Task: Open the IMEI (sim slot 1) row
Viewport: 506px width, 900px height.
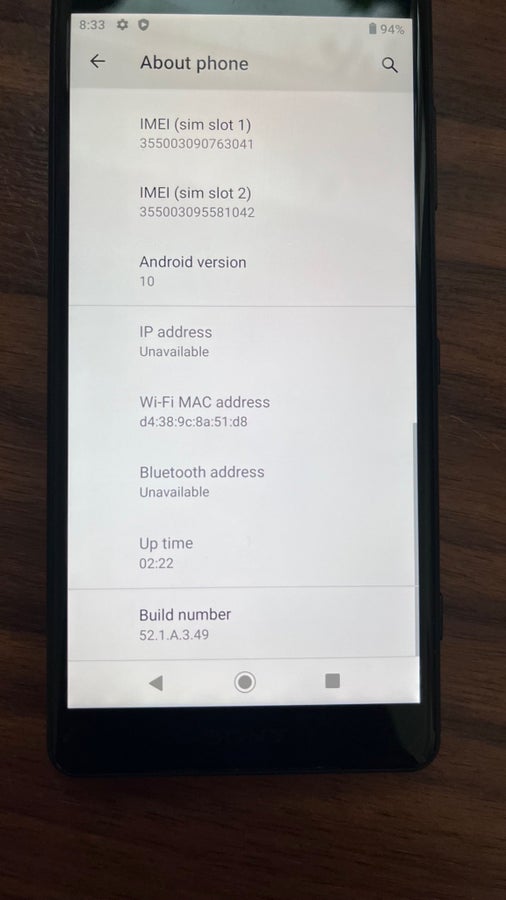Action: pyautogui.click(x=242, y=134)
